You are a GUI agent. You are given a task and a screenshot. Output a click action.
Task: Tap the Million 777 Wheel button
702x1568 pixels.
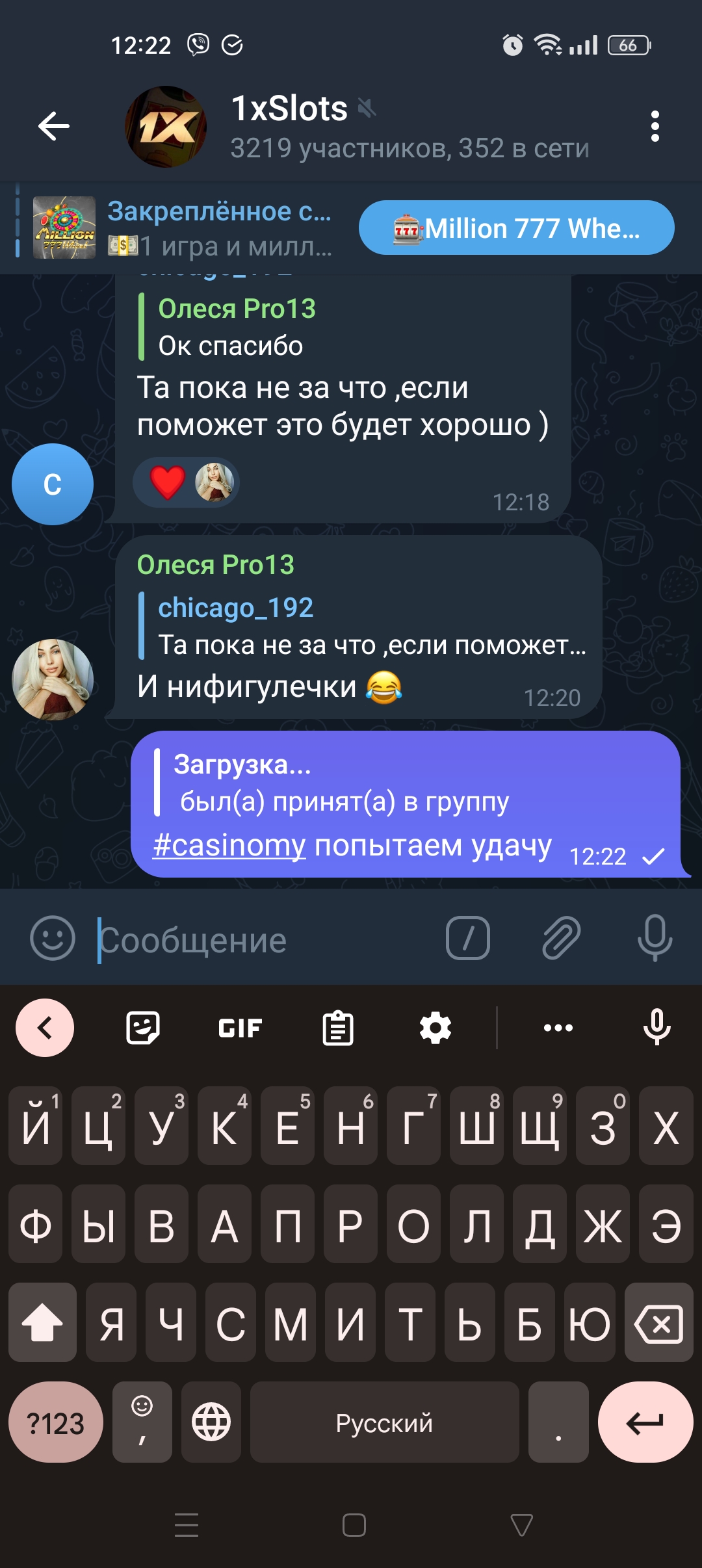(x=516, y=228)
